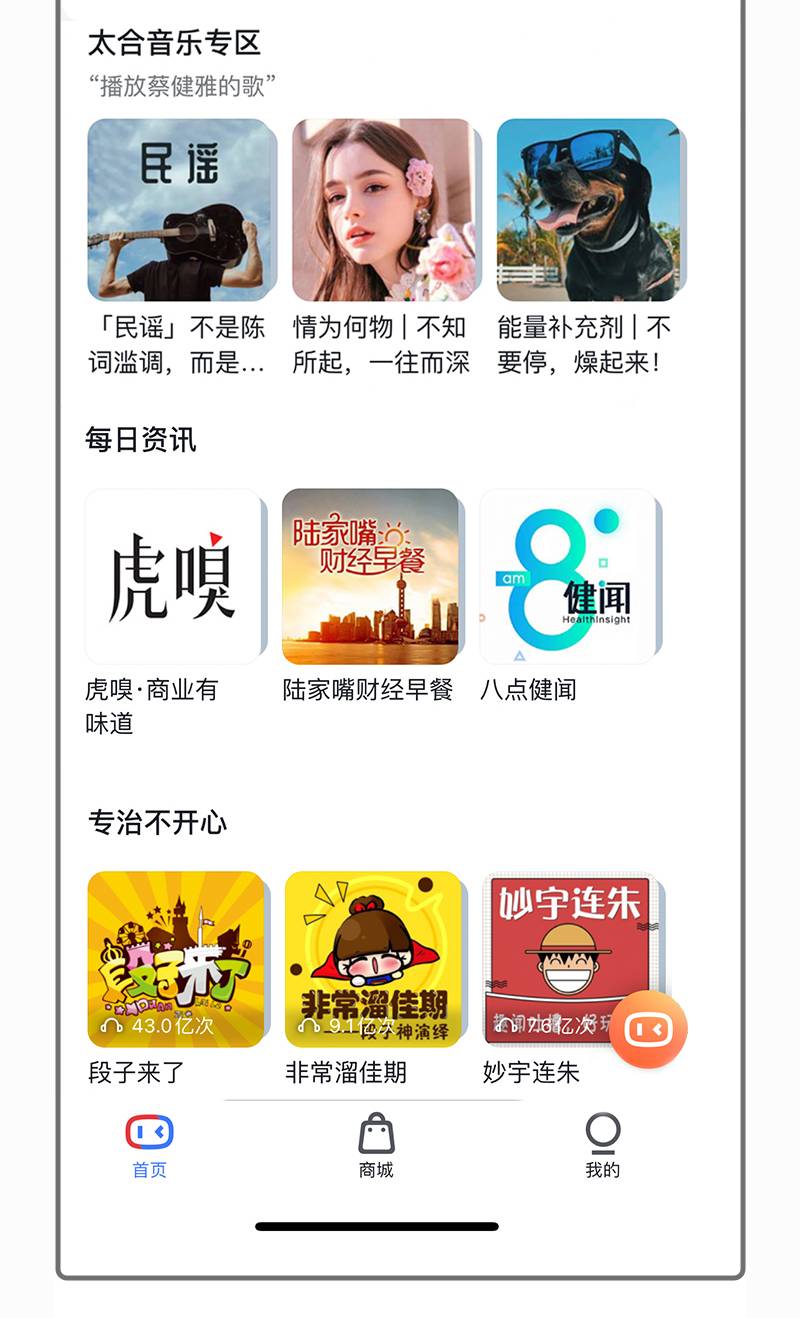Open 八点健闻 health news
Screen dimensions: 800x1318
[568, 577]
